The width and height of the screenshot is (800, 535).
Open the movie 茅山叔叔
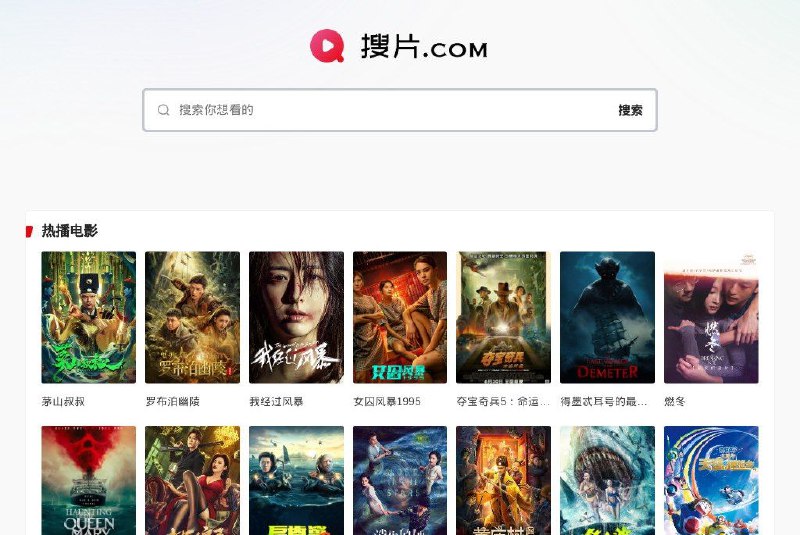(88, 317)
